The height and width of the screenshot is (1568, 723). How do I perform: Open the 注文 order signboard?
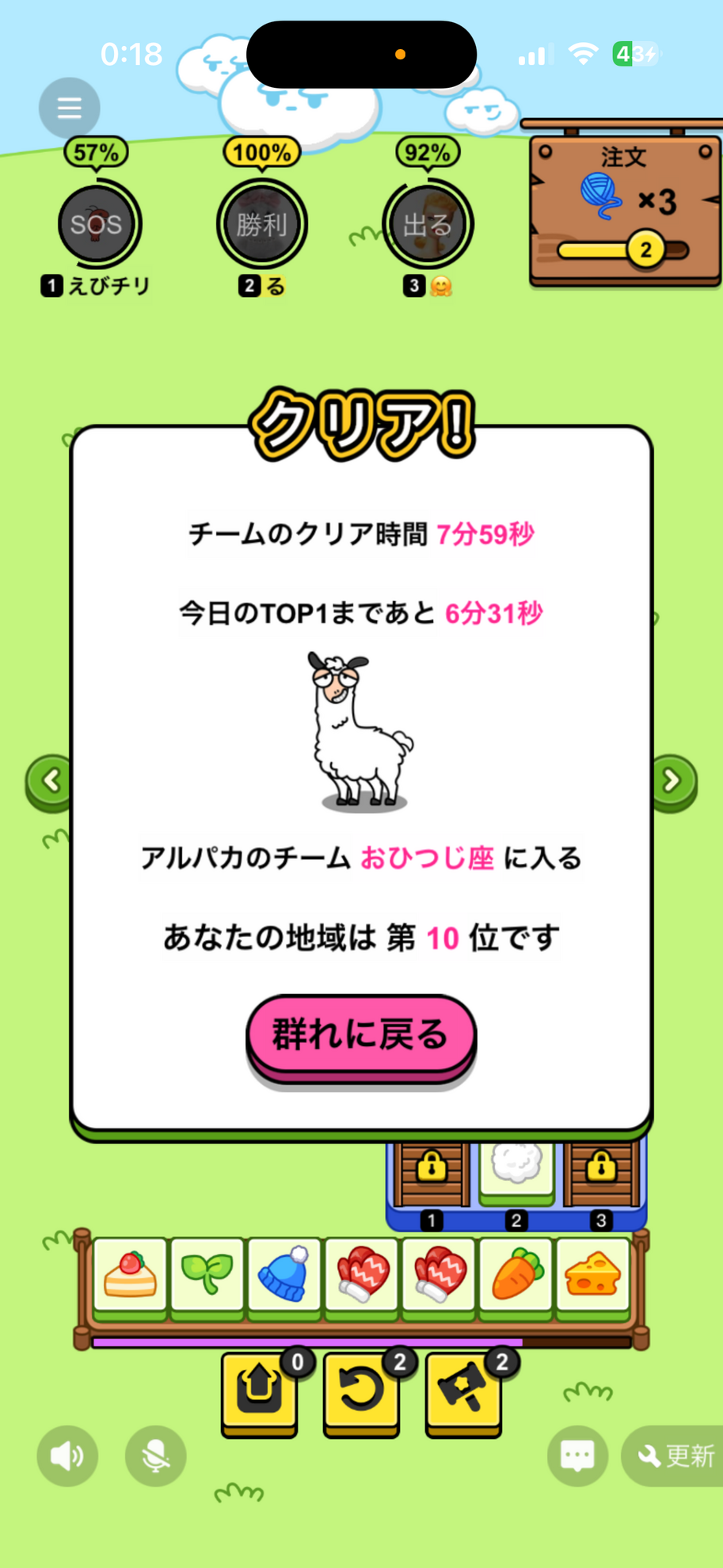(x=623, y=207)
